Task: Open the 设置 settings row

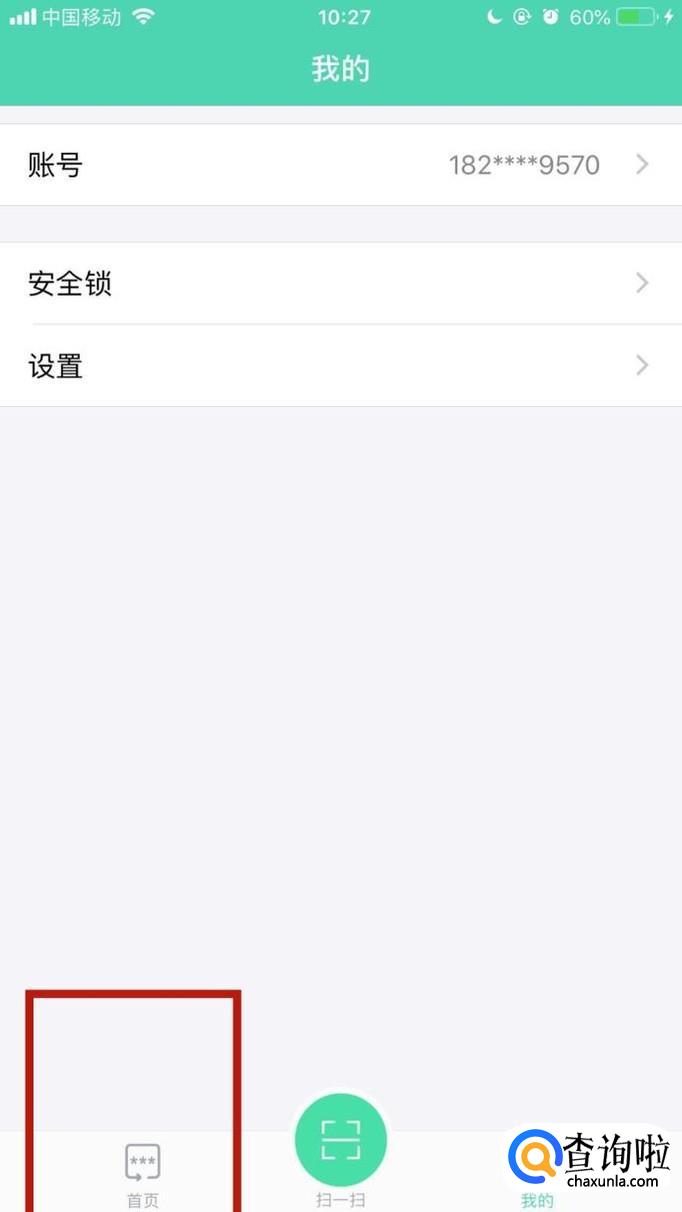Action: (x=340, y=366)
